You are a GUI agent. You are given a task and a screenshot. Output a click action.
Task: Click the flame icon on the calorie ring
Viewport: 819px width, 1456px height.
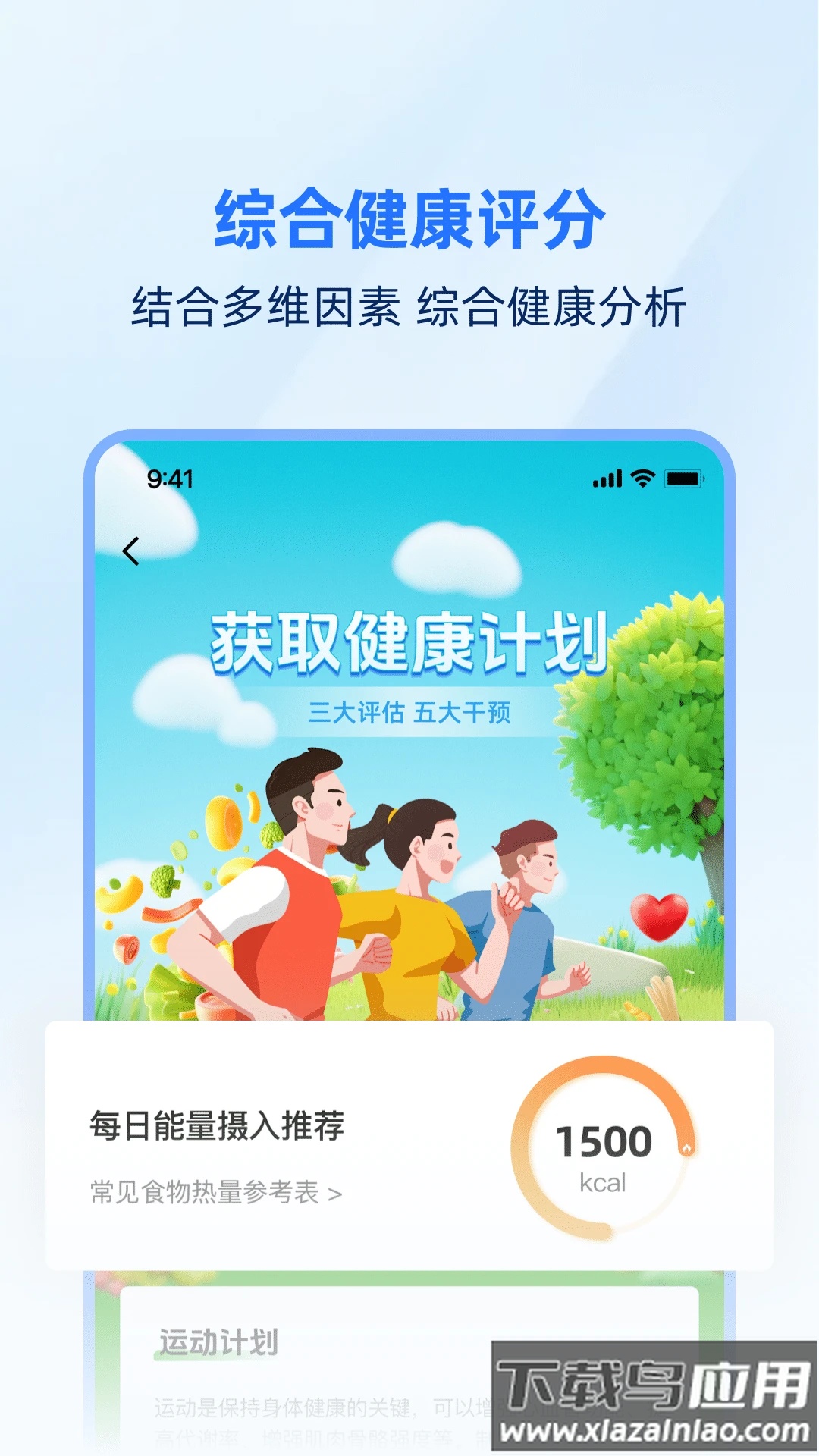pyautogui.click(x=685, y=1148)
